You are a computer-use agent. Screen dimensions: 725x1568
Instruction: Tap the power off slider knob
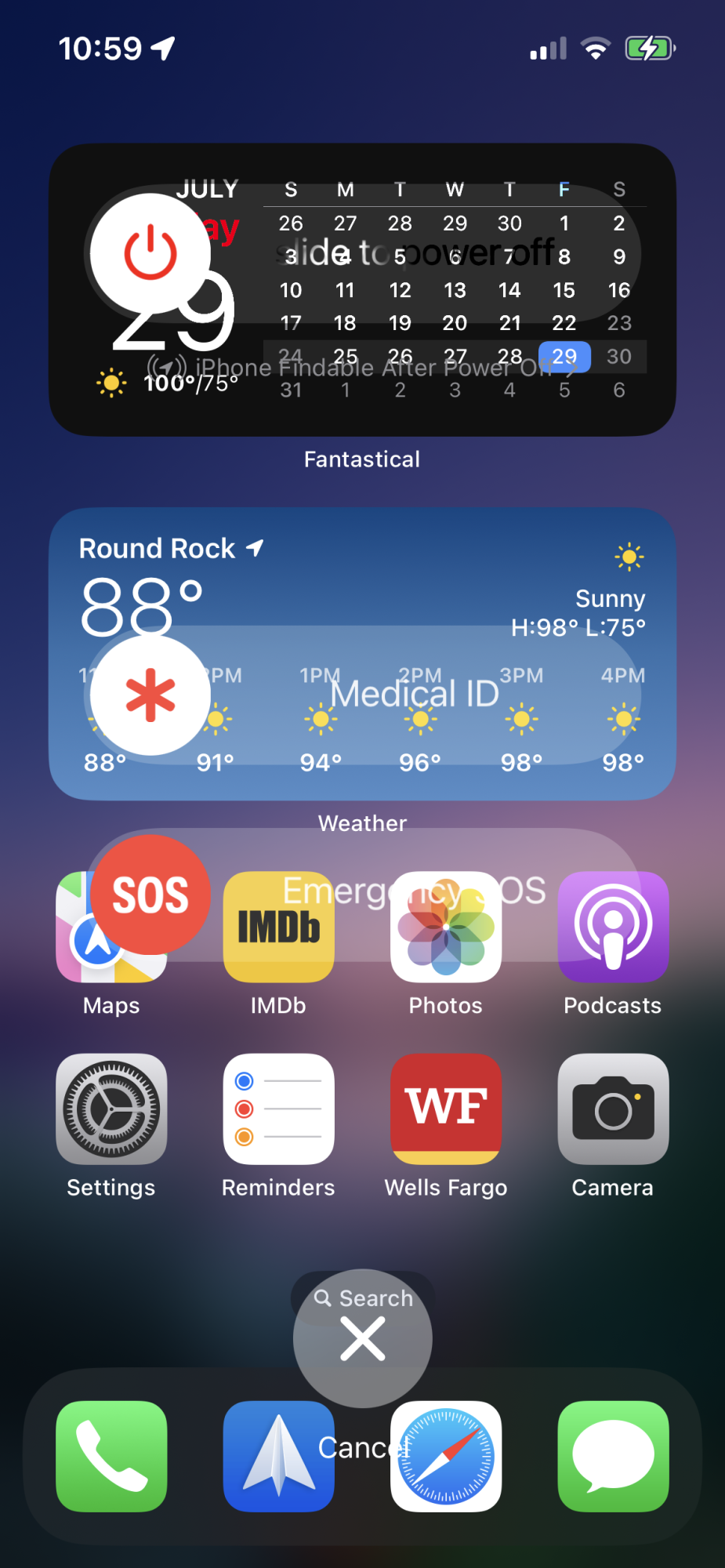(x=150, y=253)
